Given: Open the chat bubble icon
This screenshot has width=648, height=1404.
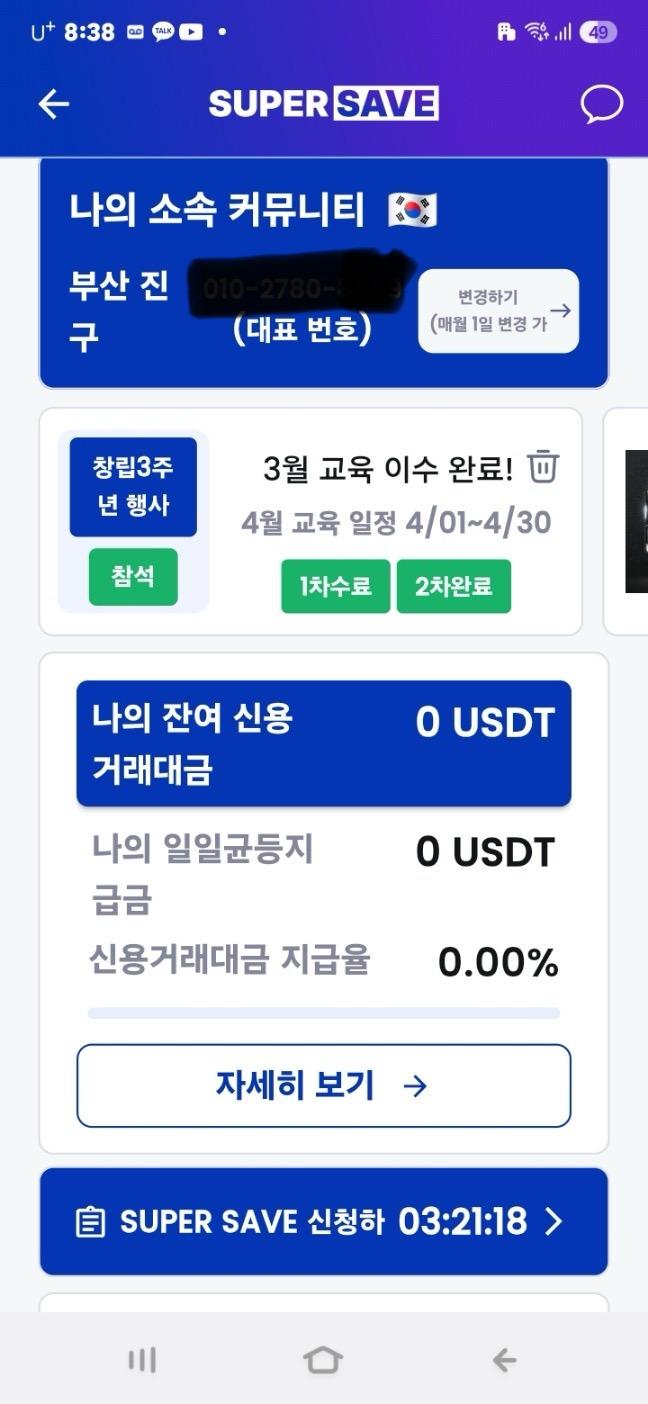Looking at the screenshot, I should [x=602, y=104].
